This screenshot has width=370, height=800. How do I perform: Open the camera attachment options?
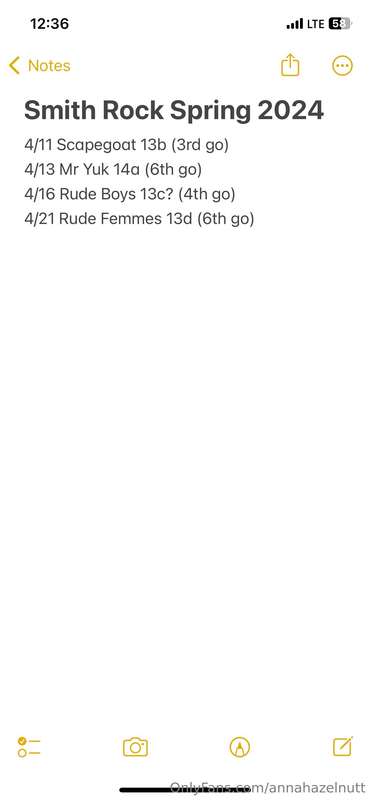[135, 747]
